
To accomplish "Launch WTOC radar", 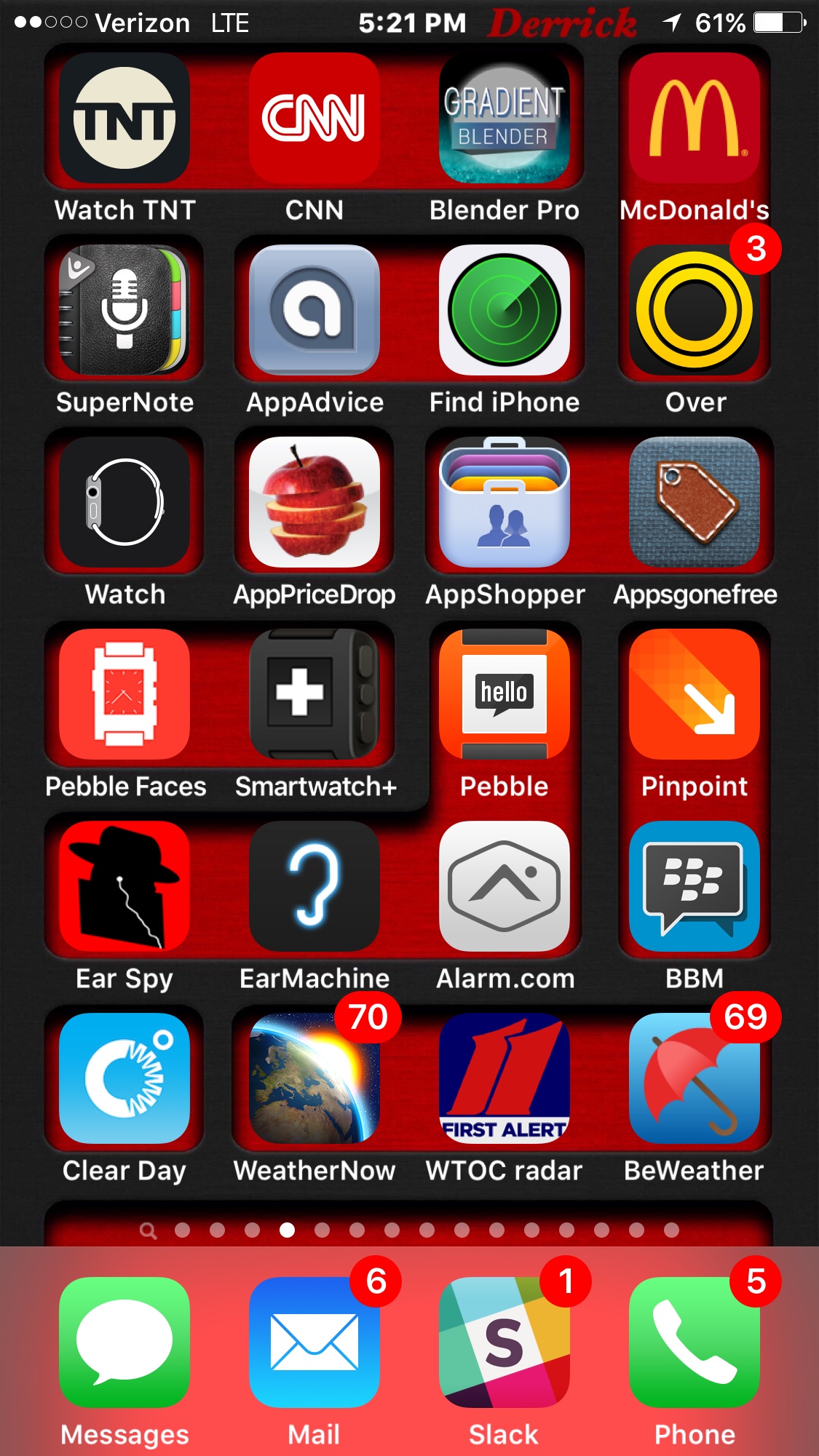I will [504, 1078].
